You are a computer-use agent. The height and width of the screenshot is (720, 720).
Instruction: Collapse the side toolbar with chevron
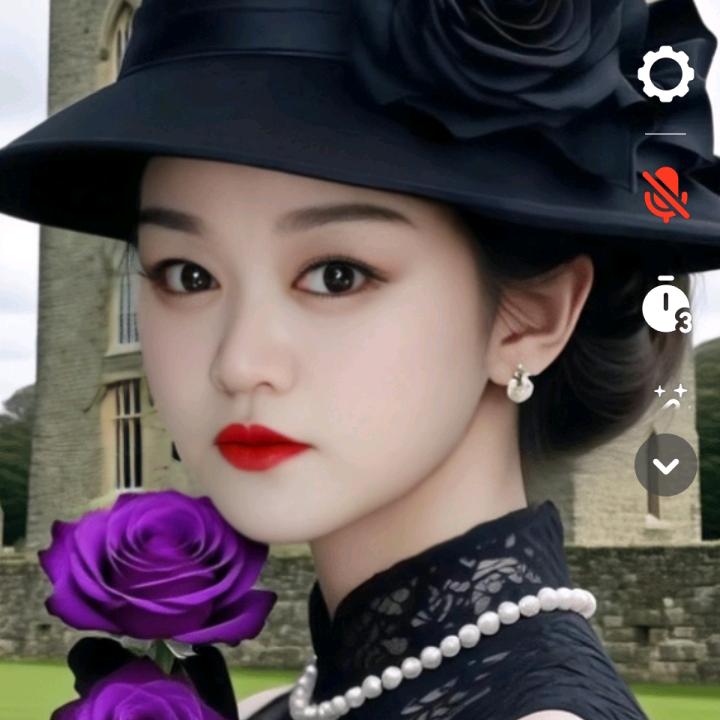pyautogui.click(x=666, y=465)
